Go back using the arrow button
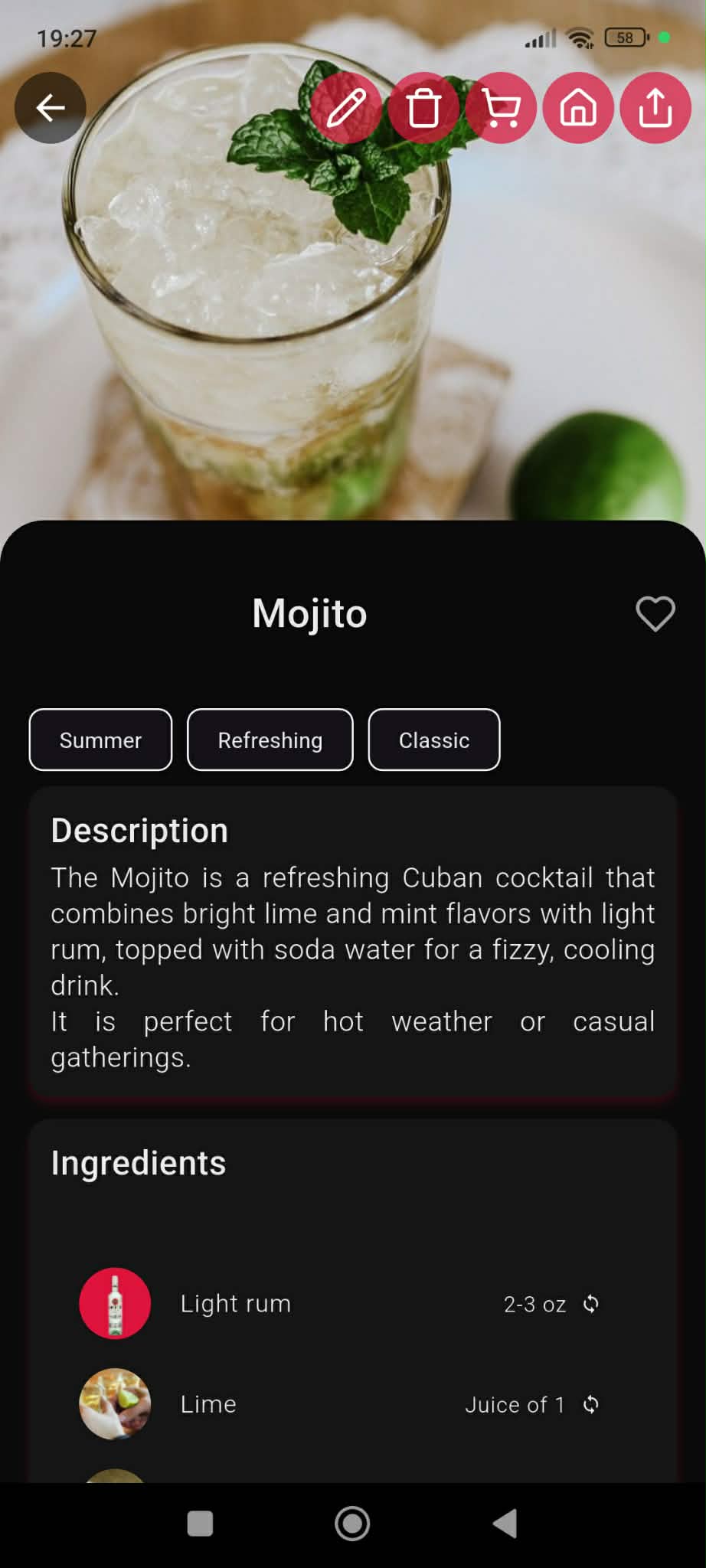This screenshot has height=1568, width=706. click(x=51, y=108)
